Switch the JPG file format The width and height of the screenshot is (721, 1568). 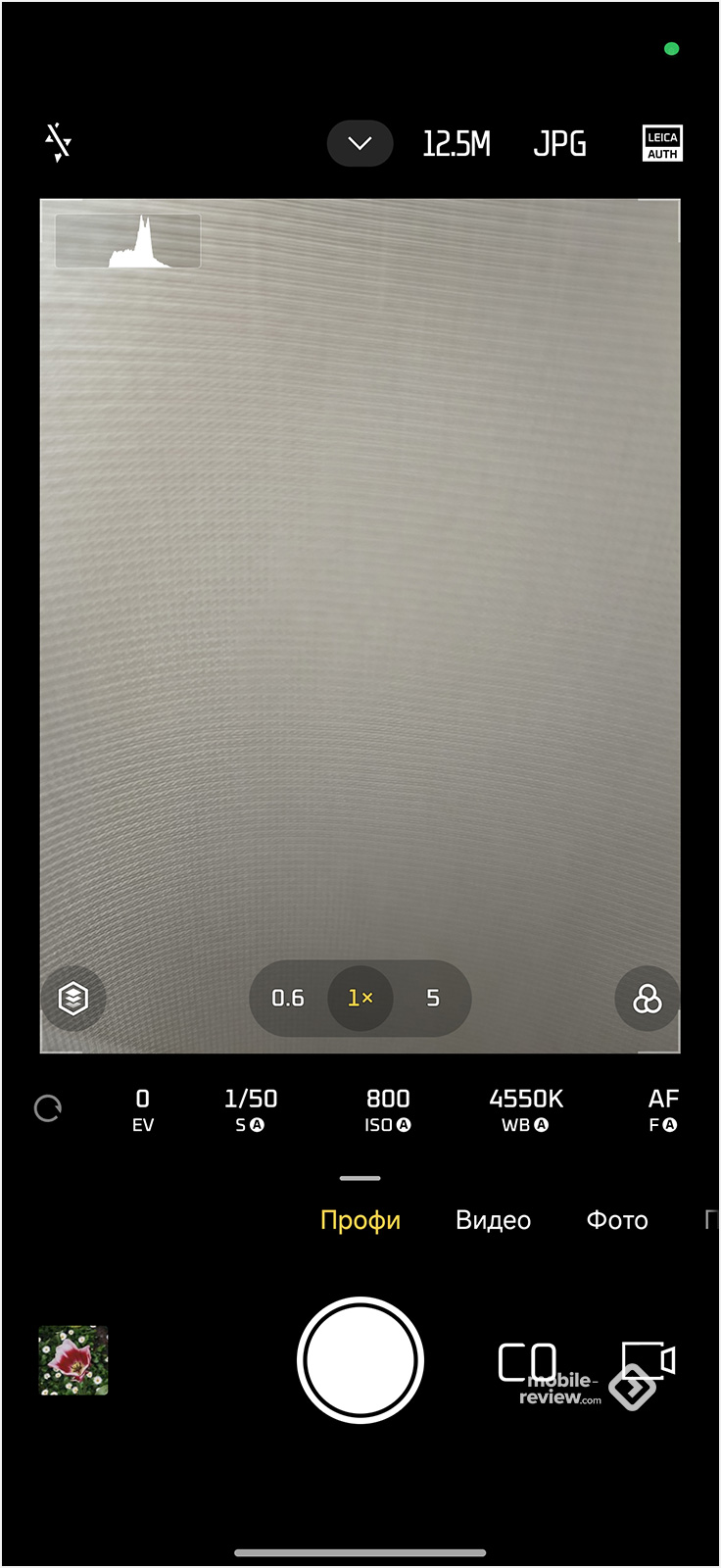pyautogui.click(x=560, y=144)
